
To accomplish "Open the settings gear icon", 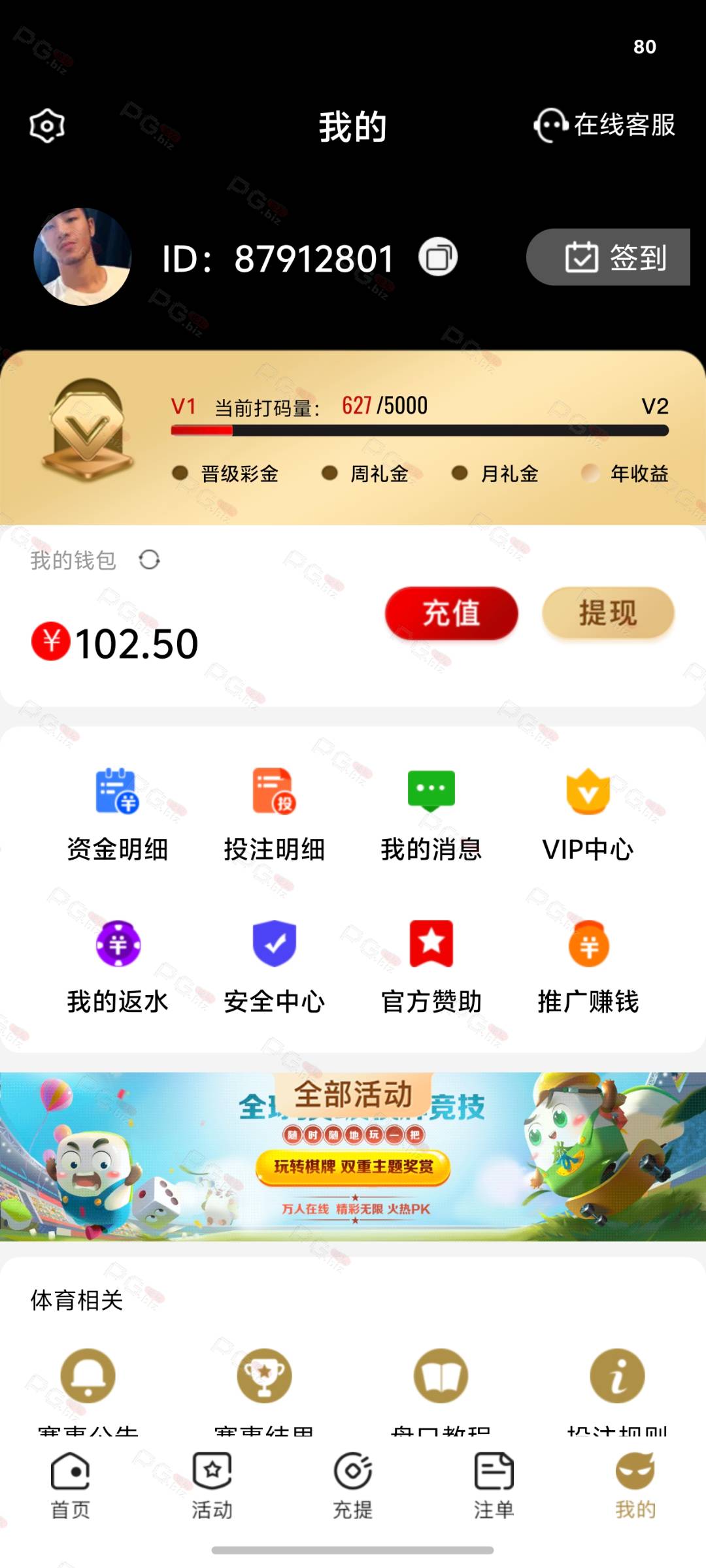I will [47, 125].
